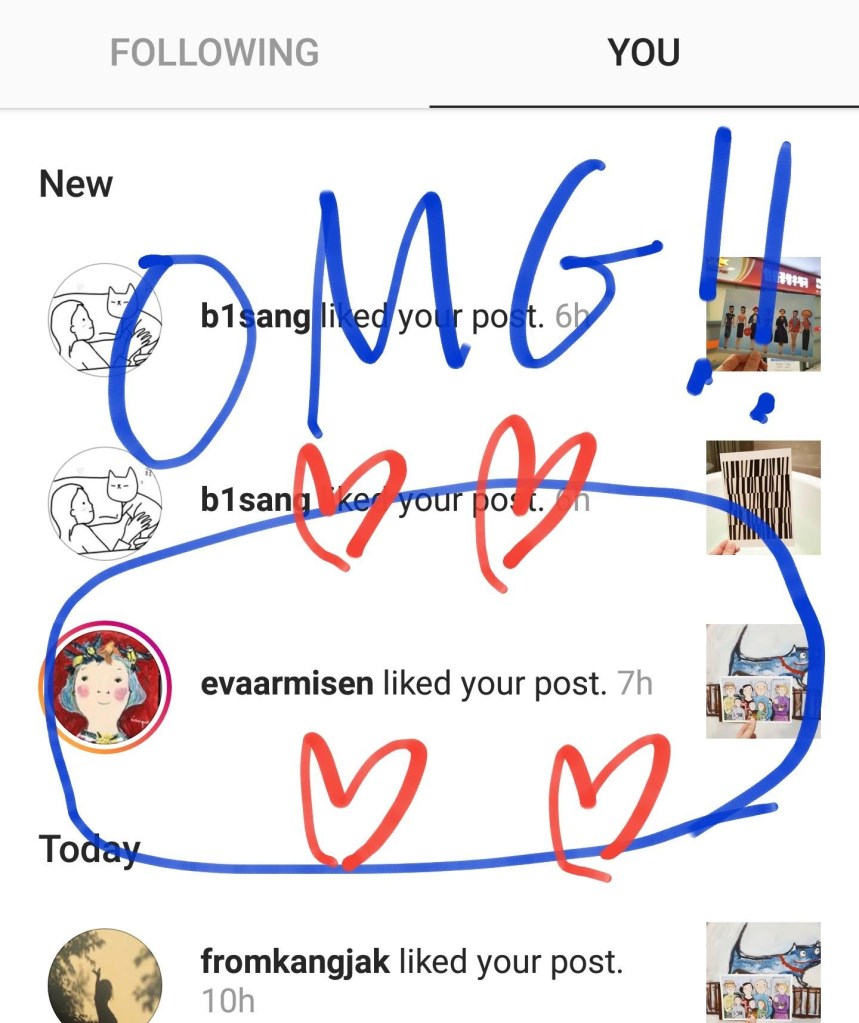Select the YOU tab

643,52
